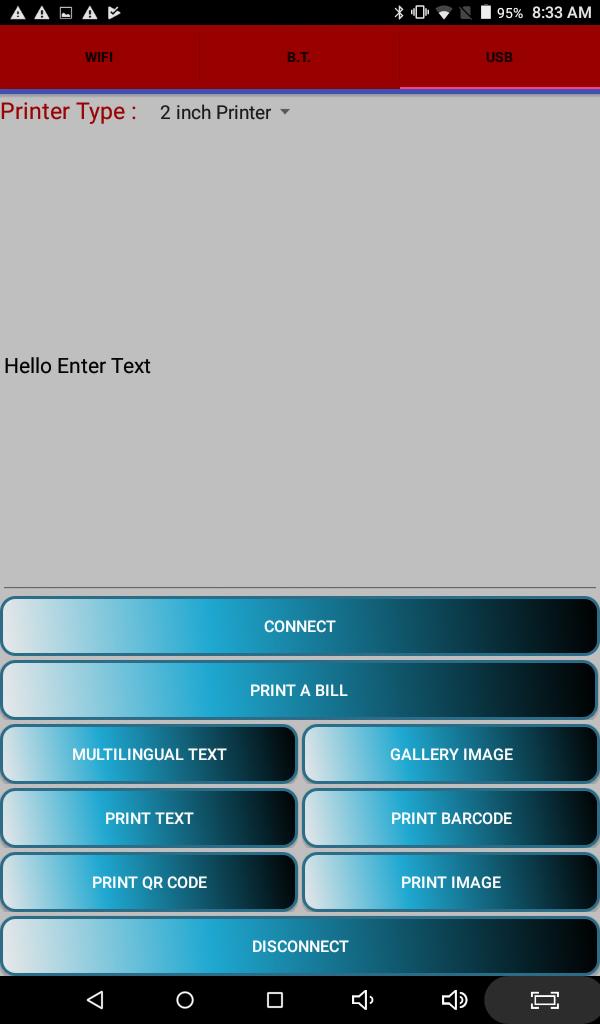Image resolution: width=600 pixels, height=1024 pixels.
Task: Switch to the WIFI tab
Action: point(99,57)
